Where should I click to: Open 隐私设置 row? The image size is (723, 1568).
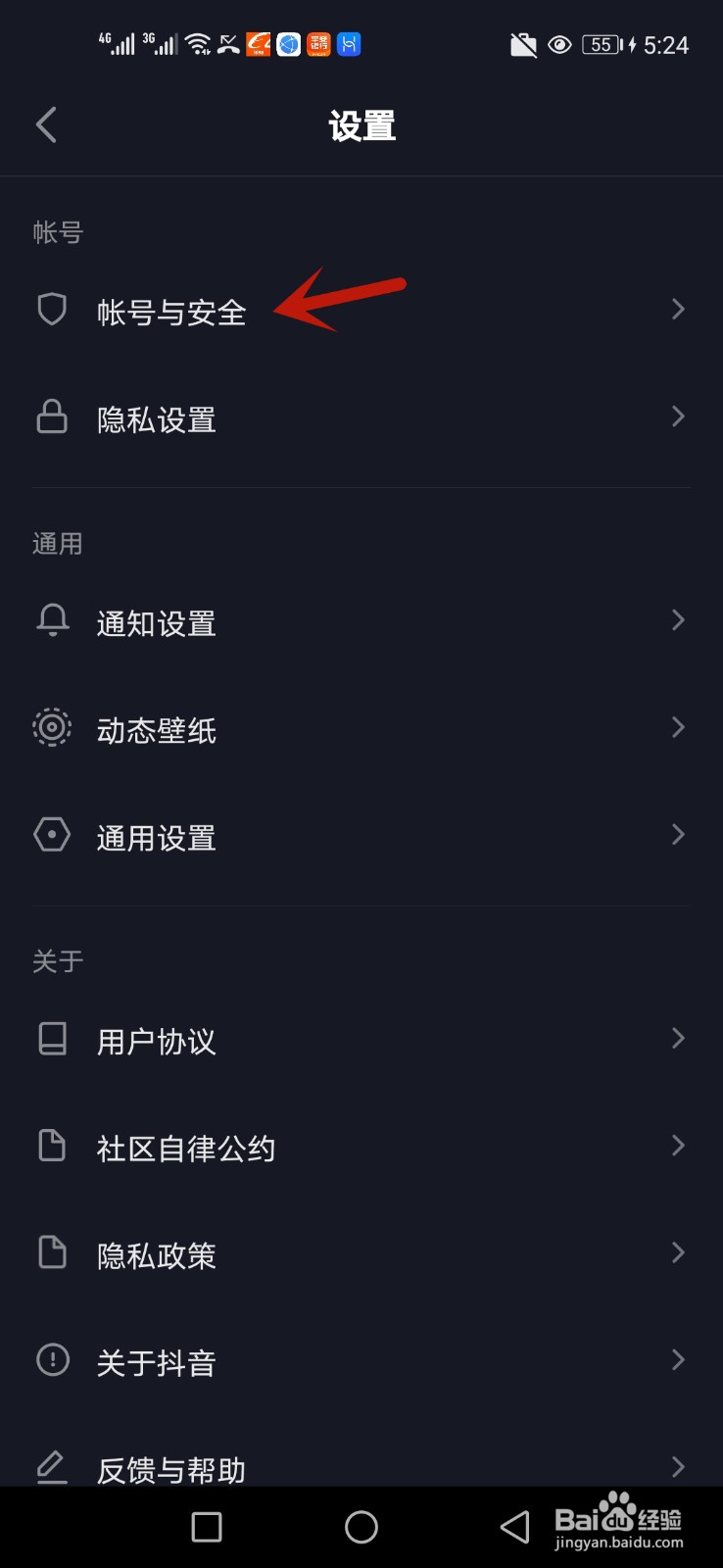tap(361, 418)
